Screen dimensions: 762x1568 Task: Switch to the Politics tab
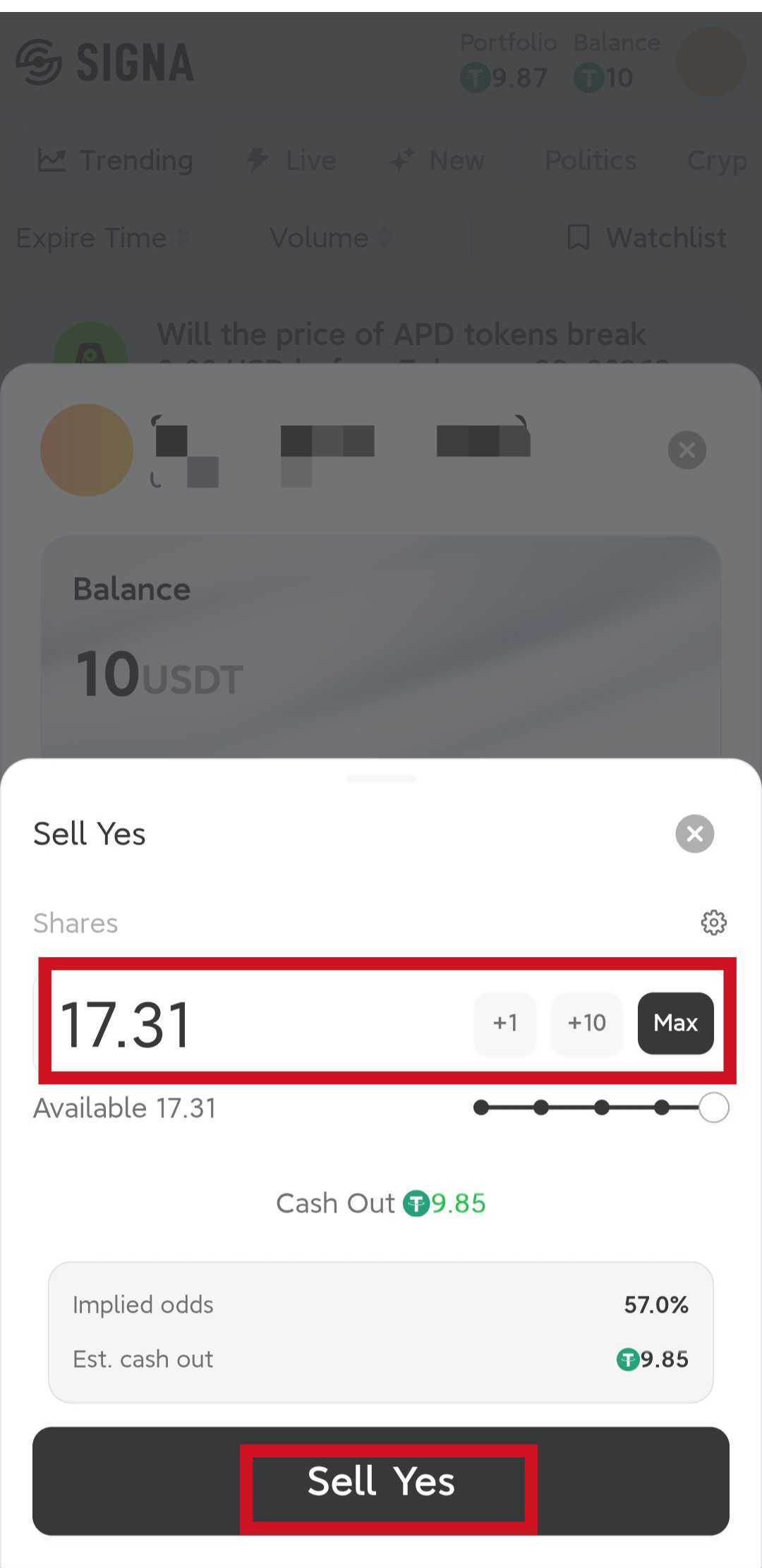[x=590, y=160]
